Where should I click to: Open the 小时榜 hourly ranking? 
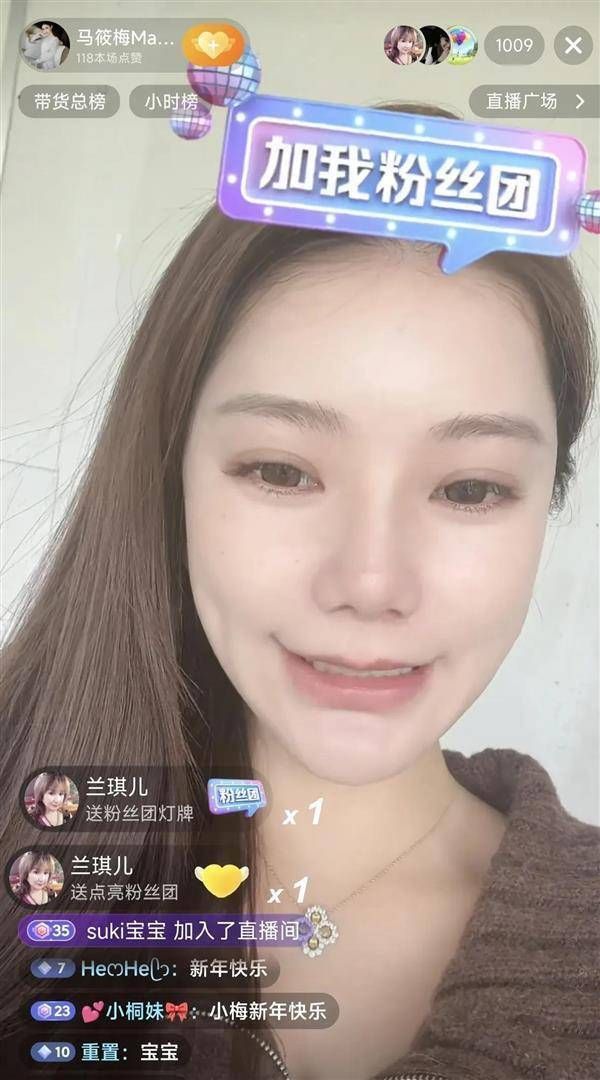tap(170, 101)
